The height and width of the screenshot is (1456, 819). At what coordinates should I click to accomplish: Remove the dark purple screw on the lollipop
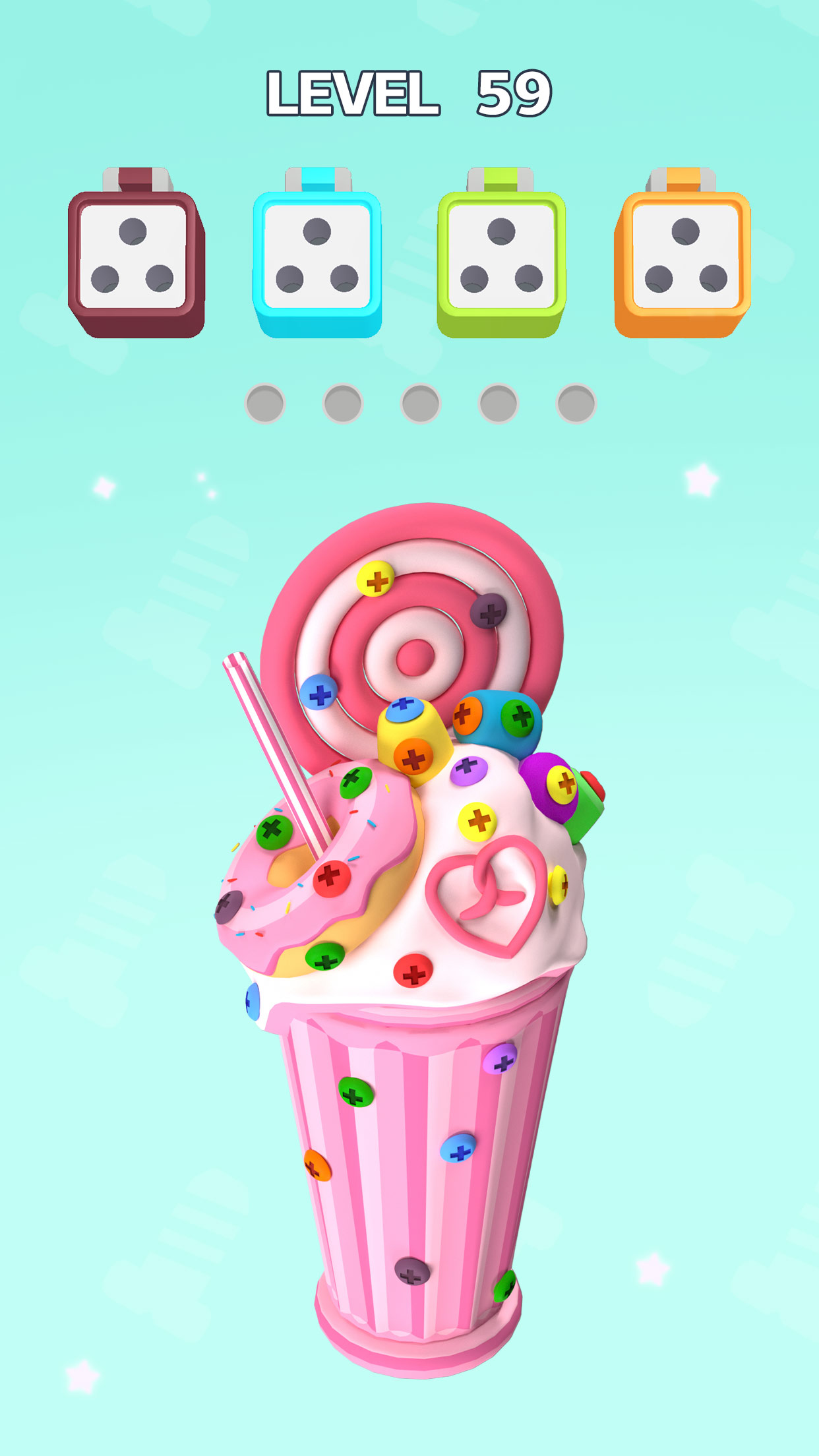click(x=489, y=611)
